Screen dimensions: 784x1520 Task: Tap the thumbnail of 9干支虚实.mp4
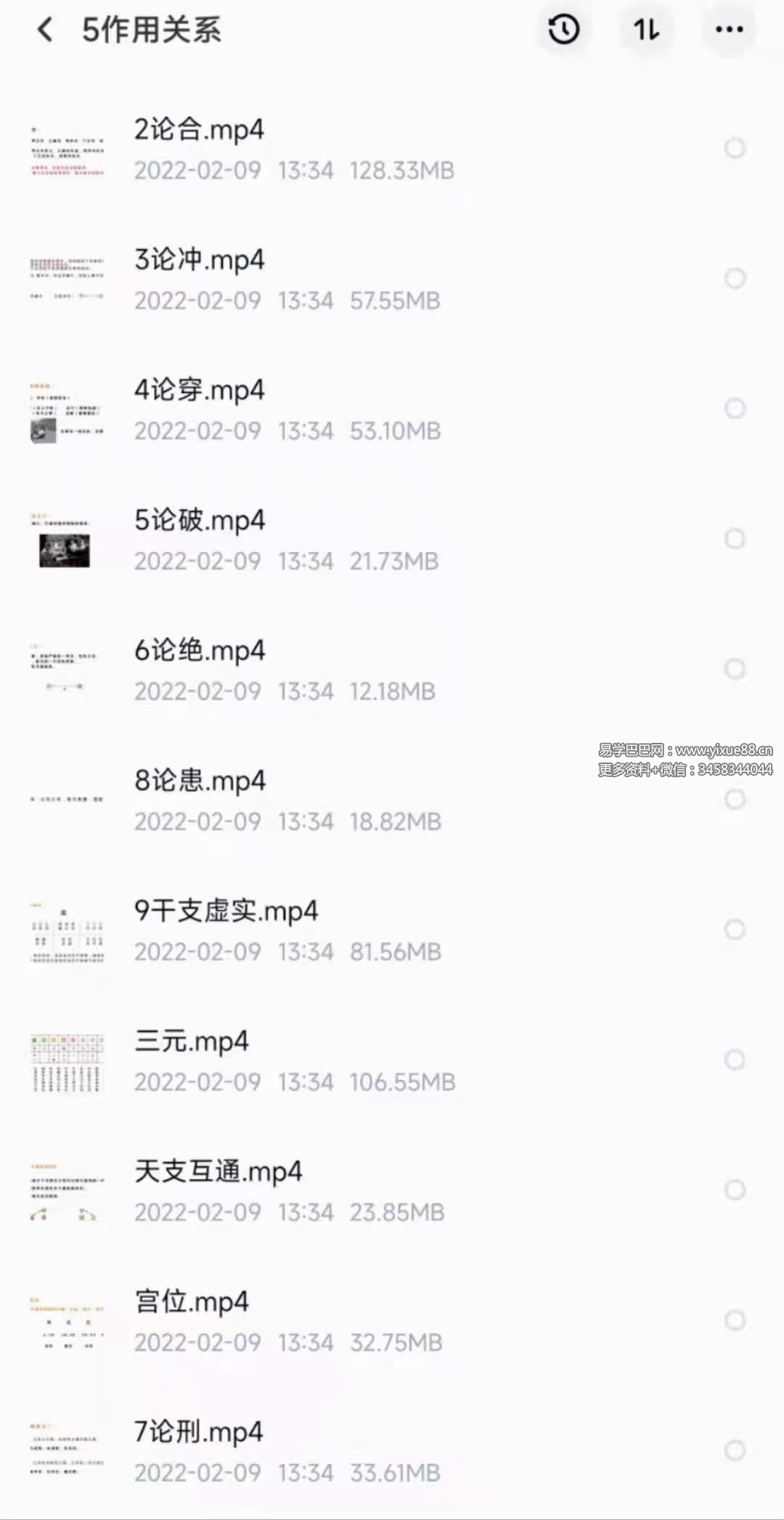click(68, 932)
